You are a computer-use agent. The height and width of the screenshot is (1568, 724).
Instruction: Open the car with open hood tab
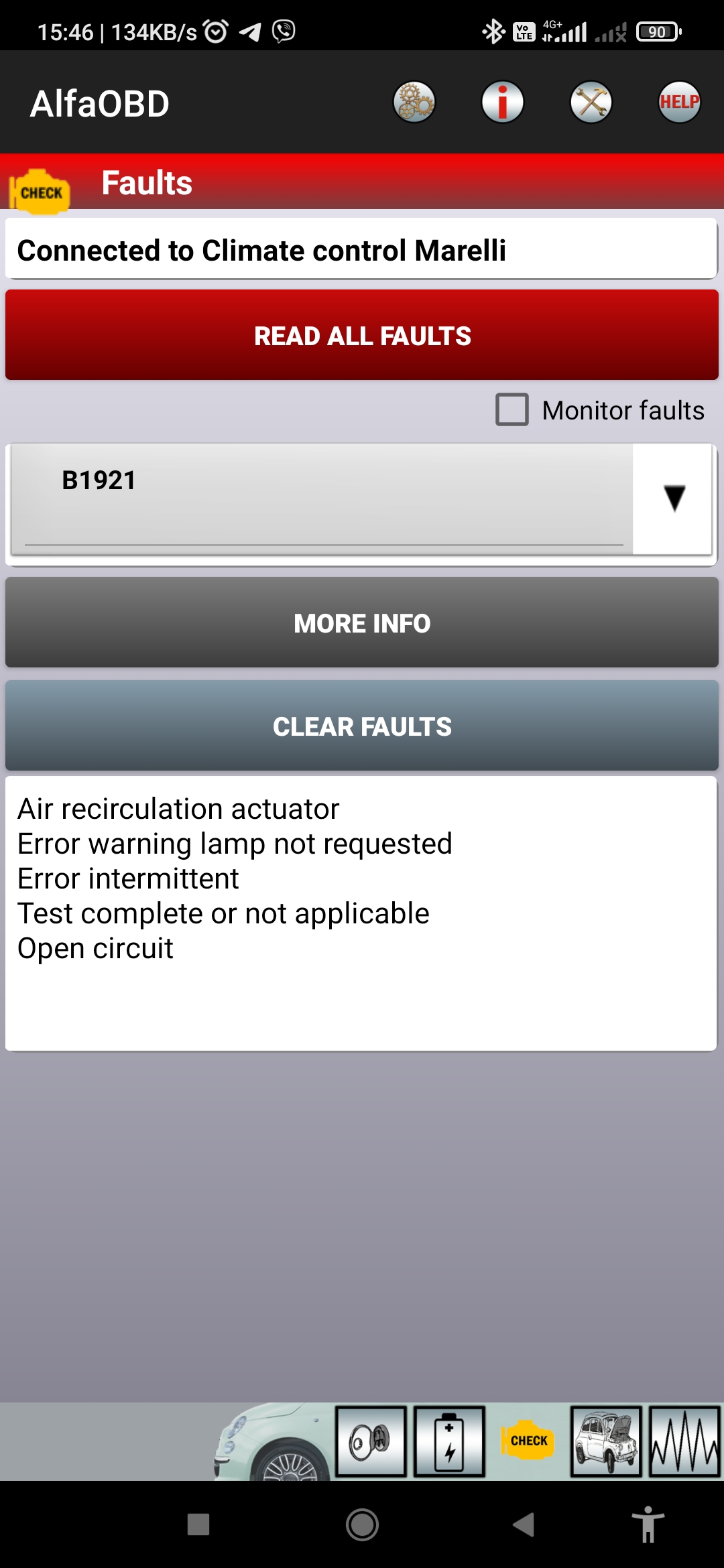[x=607, y=1441]
